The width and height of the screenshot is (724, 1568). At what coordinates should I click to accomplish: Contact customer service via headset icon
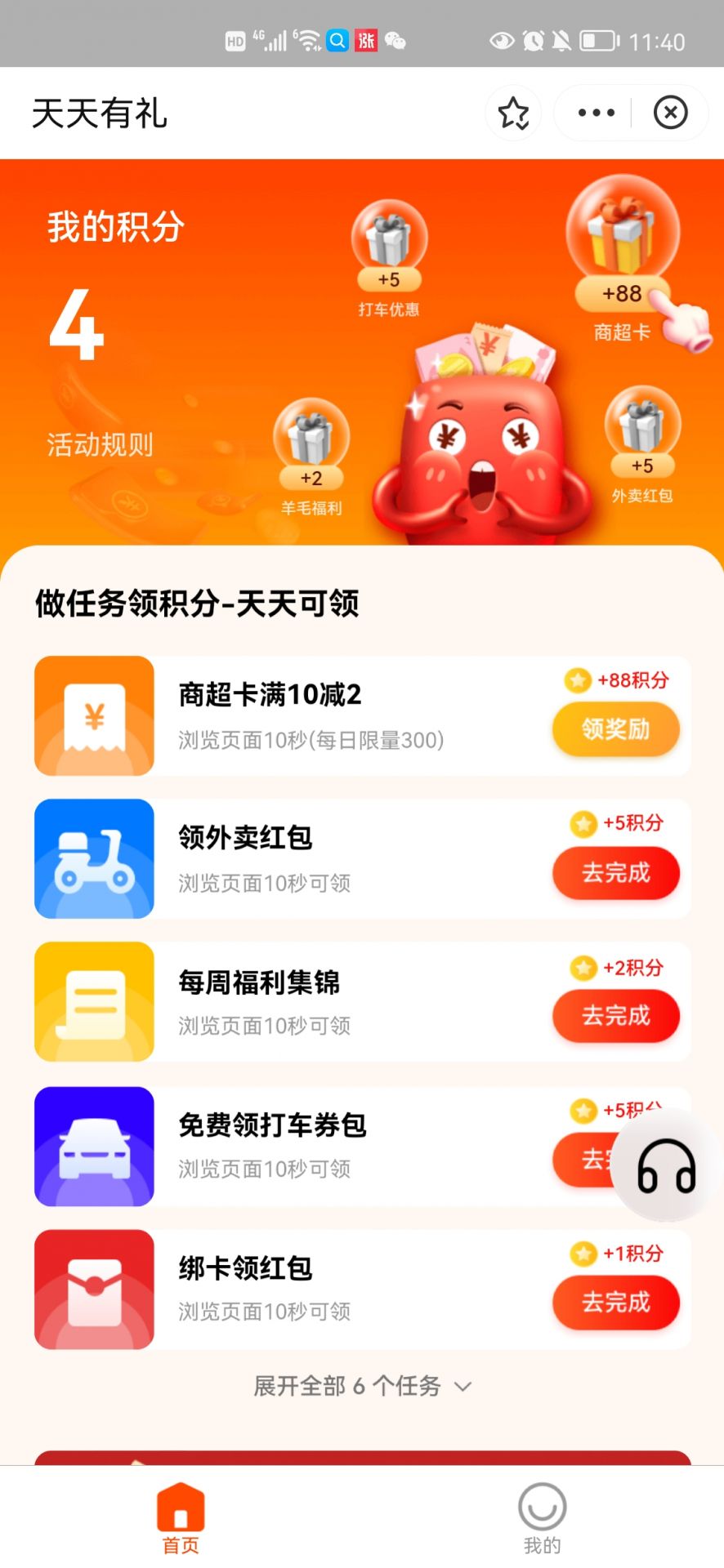click(666, 1166)
